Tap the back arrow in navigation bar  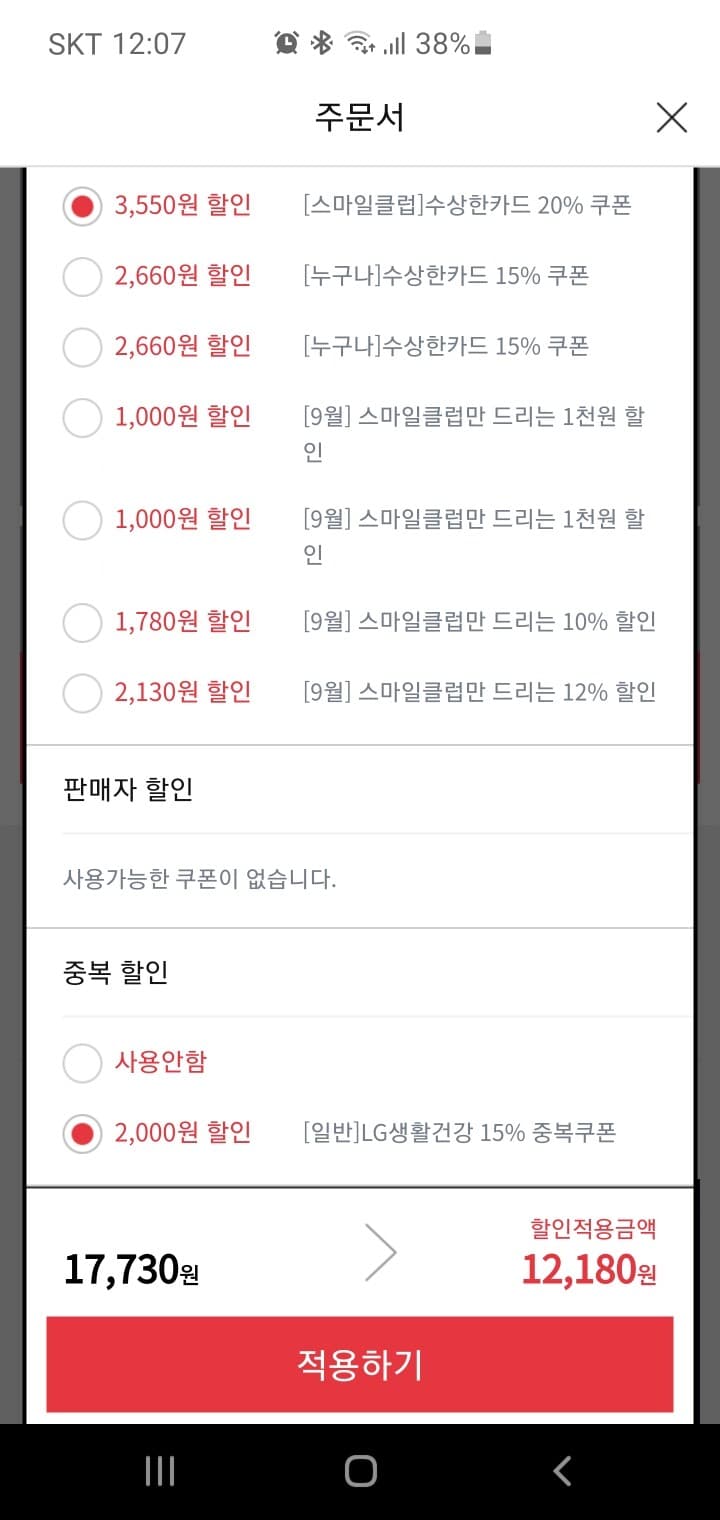562,1471
